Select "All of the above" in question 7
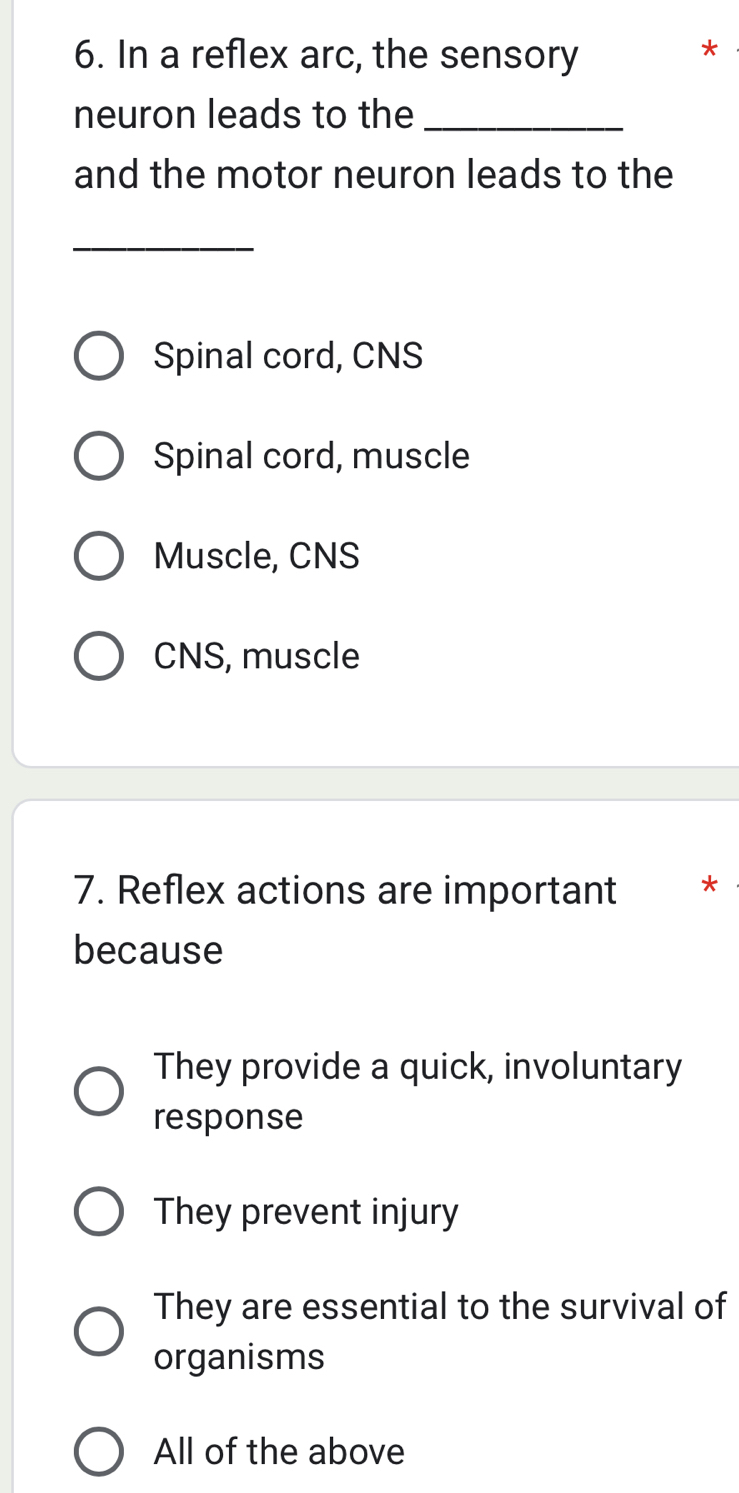The image size is (739, 1493). 278,1451
